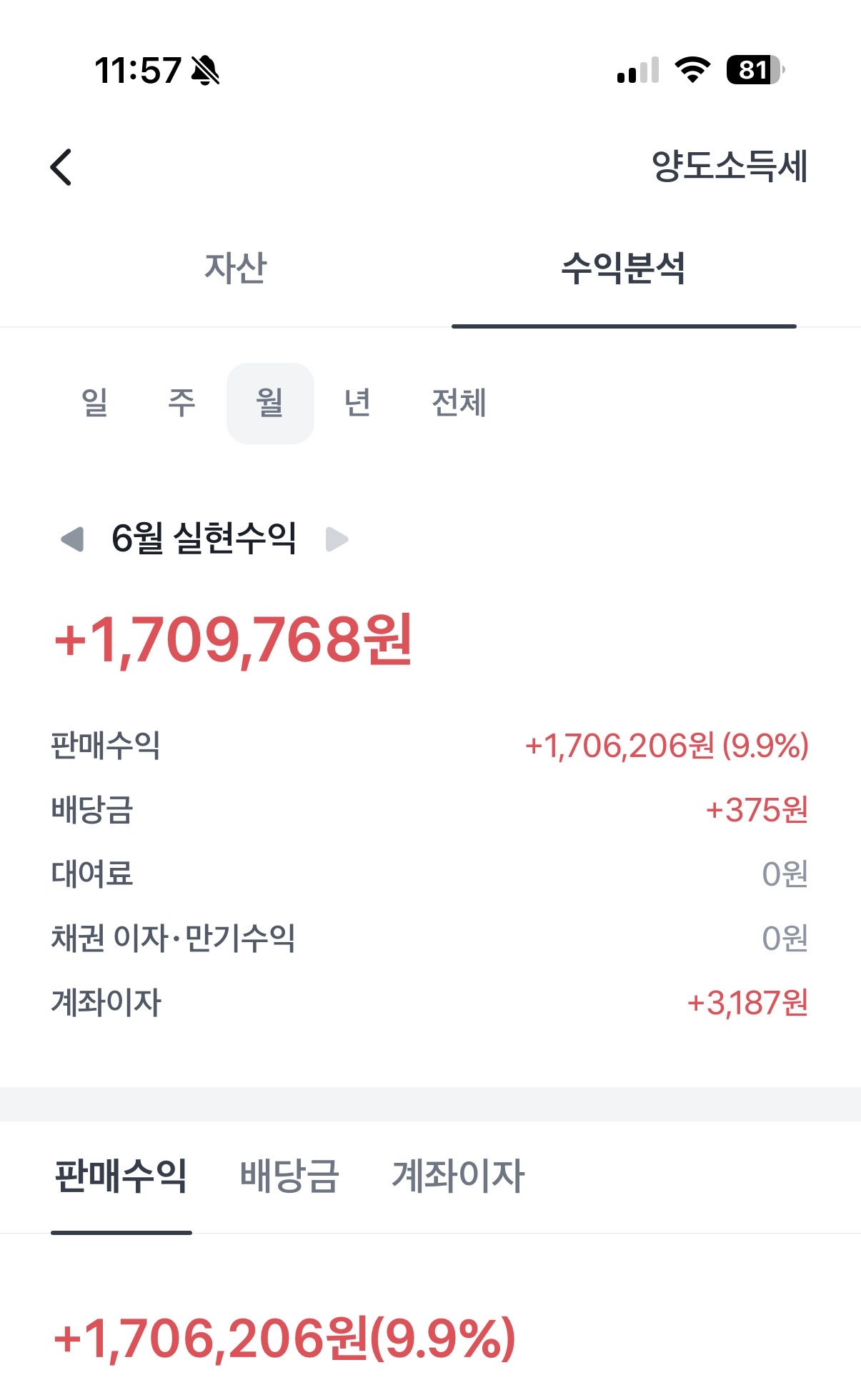Switch to the lower 배당금 tab

pyautogui.click(x=289, y=1176)
